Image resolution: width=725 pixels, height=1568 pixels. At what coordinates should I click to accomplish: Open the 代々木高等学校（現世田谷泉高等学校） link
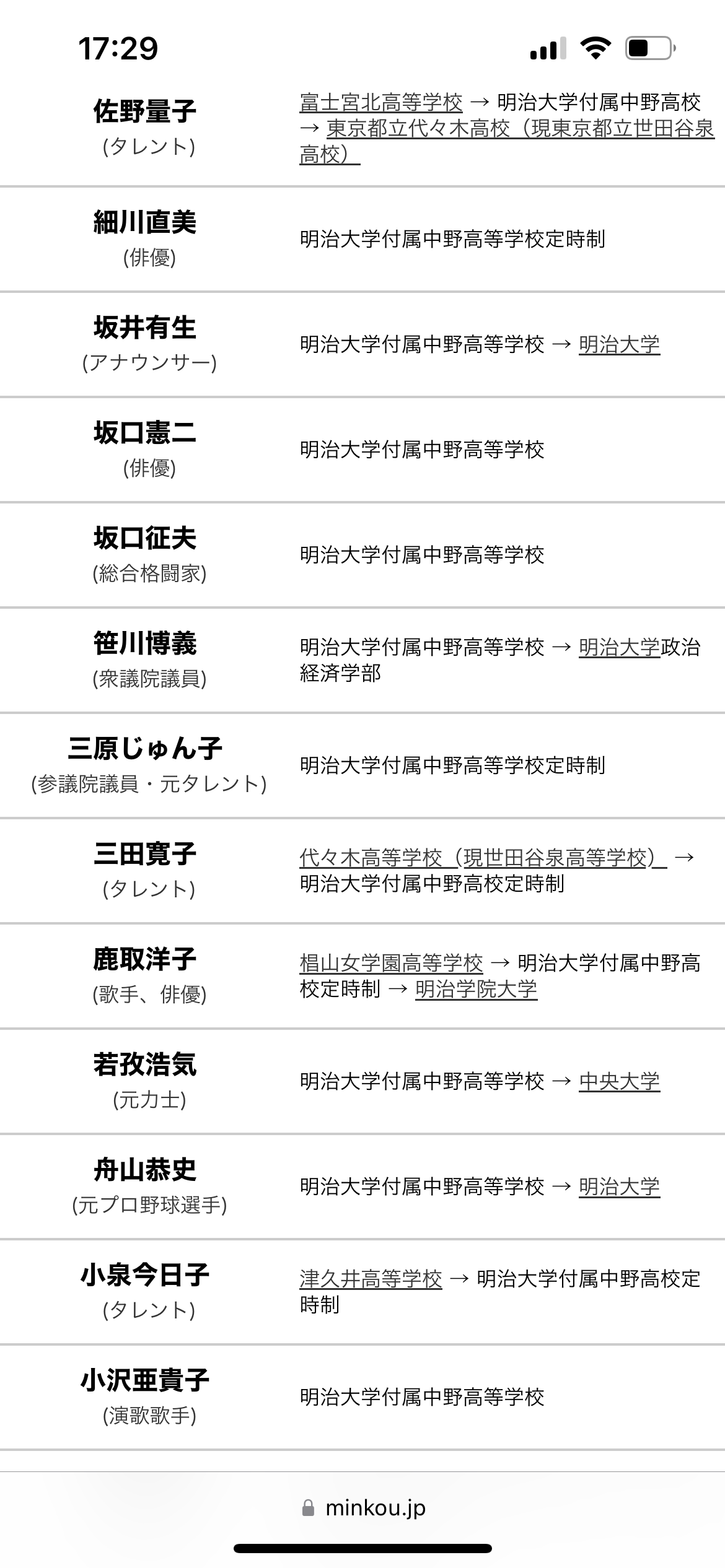pos(483,858)
